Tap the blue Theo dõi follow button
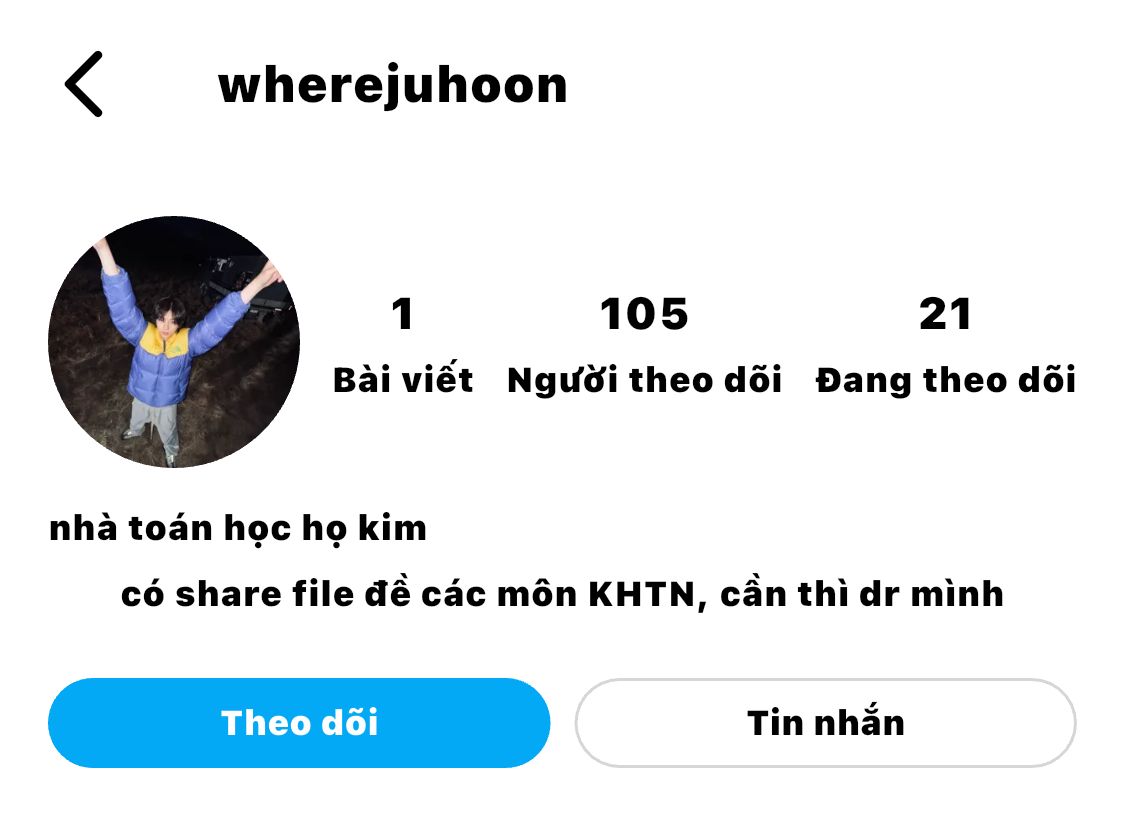1125x819 pixels. click(x=299, y=723)
